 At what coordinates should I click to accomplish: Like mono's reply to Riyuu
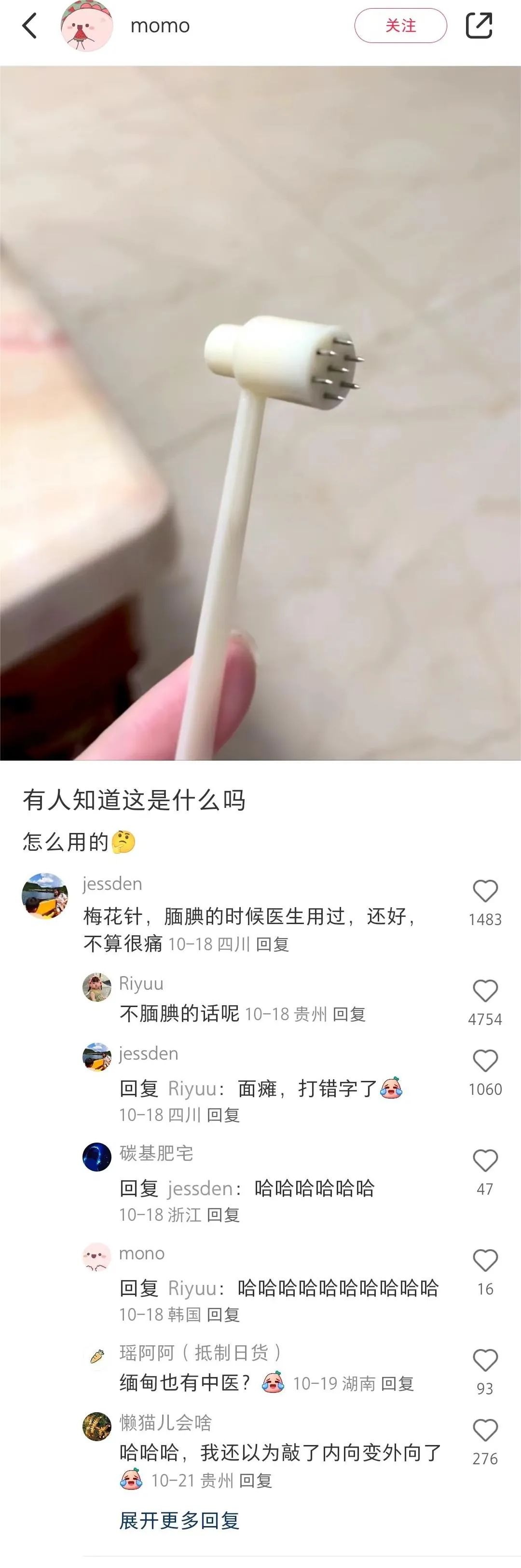click(485, 1261)
